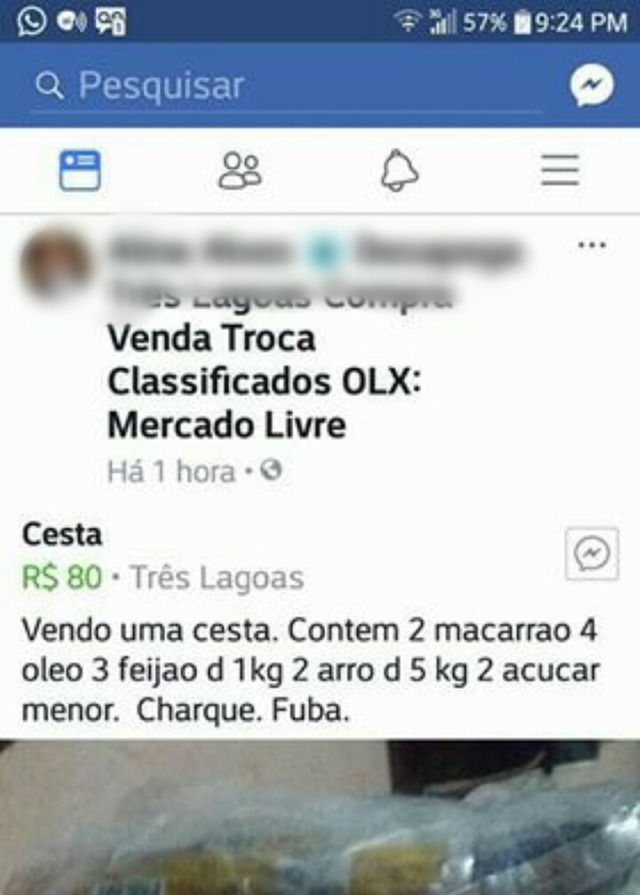
Task: Open Messenger from the top bar
Action: pyautogui.click(x=592, y=87)
